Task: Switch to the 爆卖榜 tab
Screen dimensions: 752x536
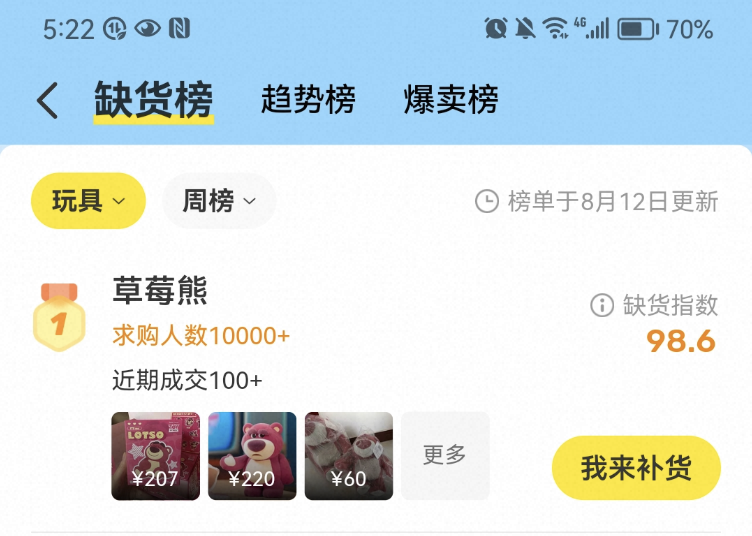Action: click(x=451, y=100)
